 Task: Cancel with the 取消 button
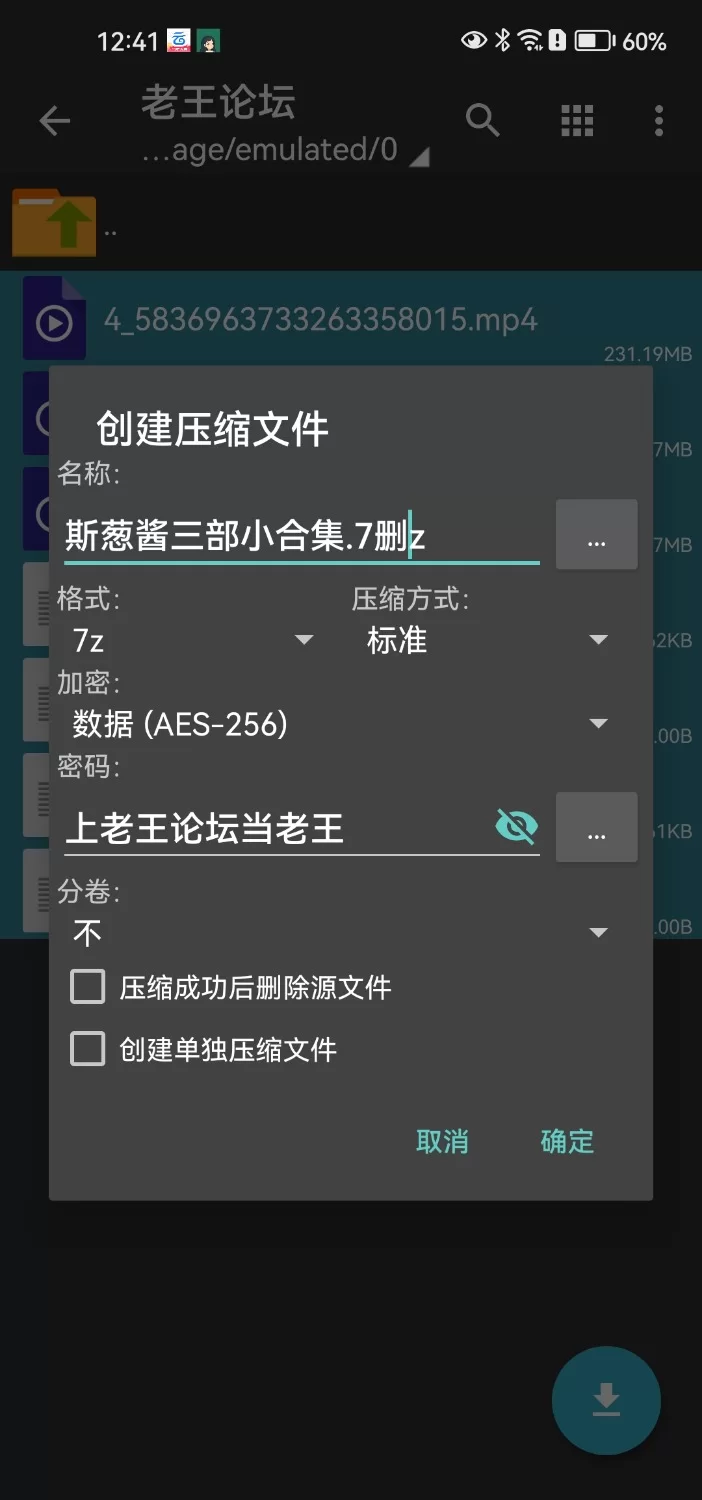442,1141
